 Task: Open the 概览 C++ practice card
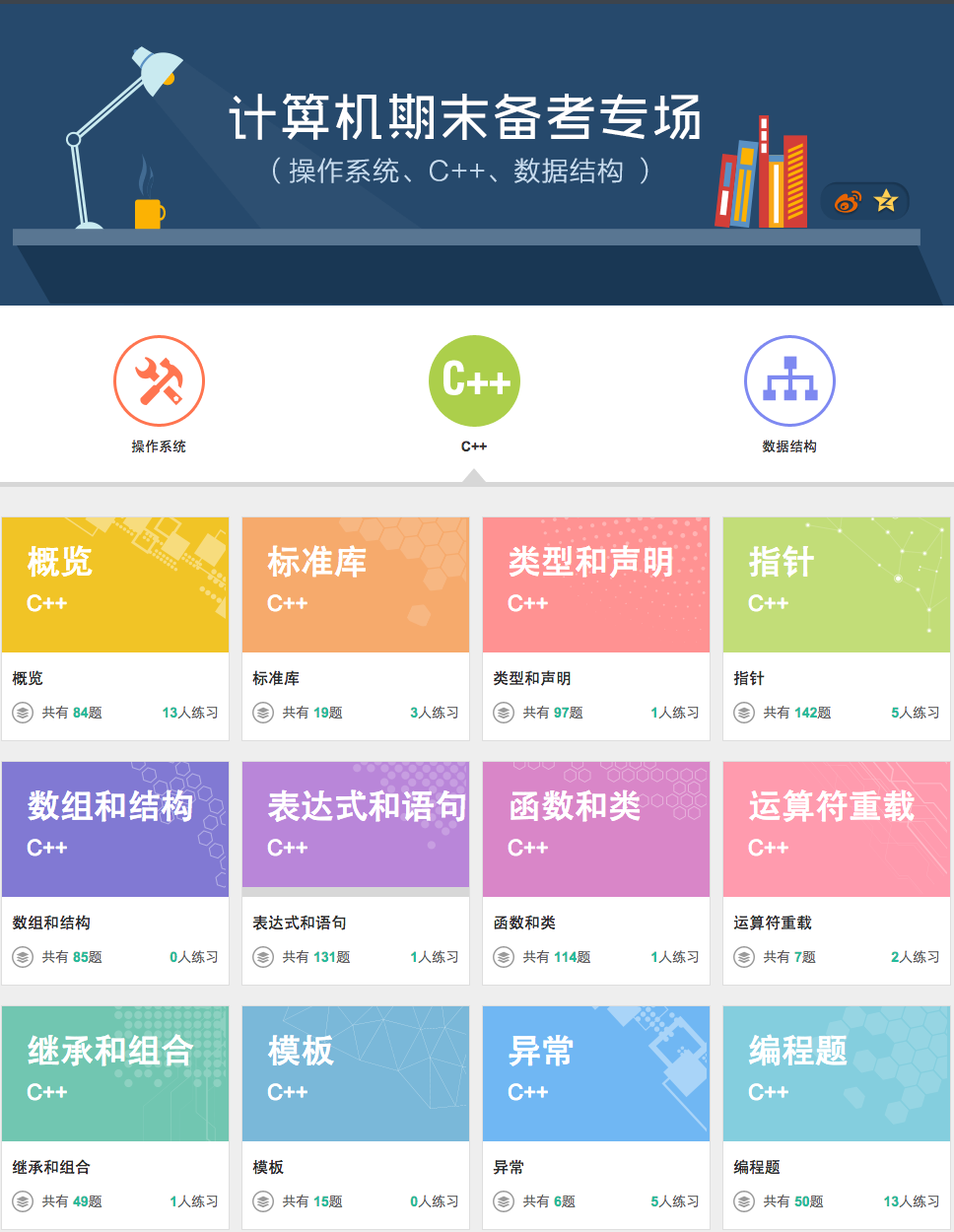(115, 585)
